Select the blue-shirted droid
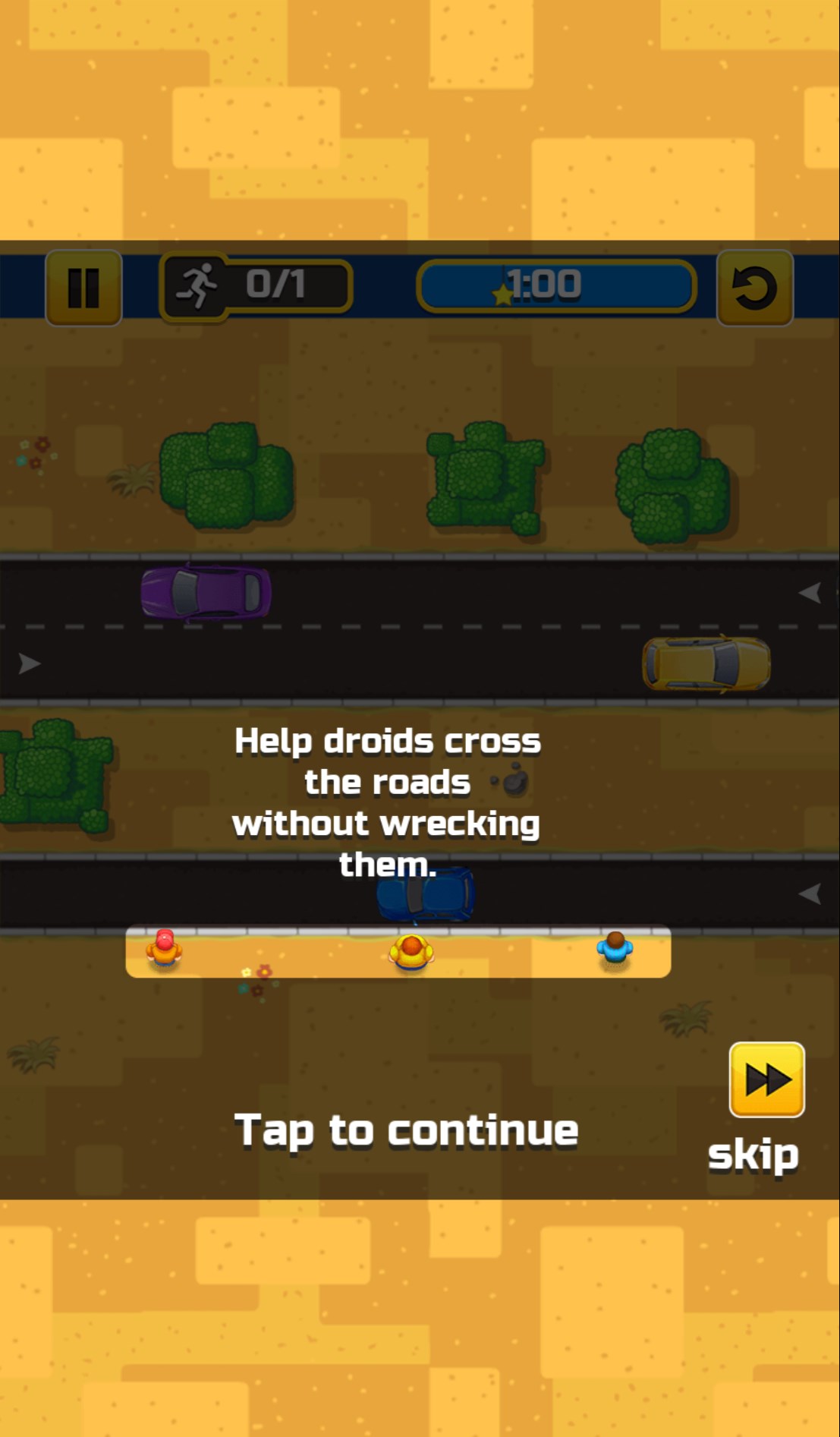Image resolution: width=840 pixels, height=1437 pixels. (x=615, y=949)
